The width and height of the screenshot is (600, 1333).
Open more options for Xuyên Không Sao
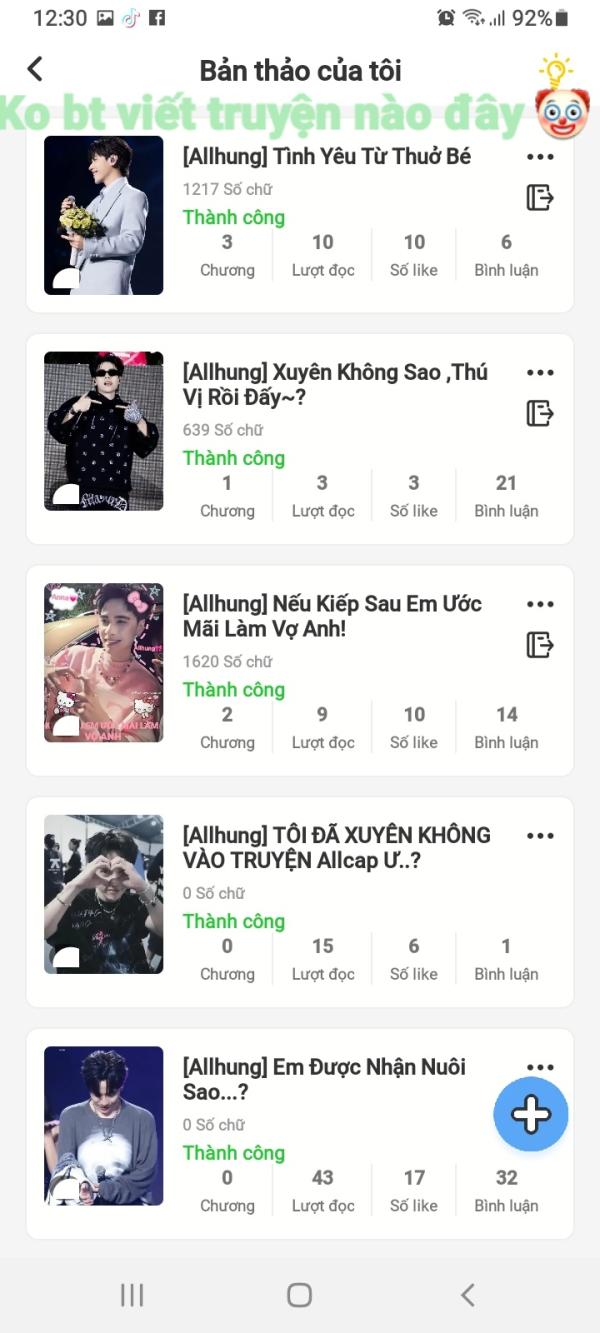click(540, 373)
